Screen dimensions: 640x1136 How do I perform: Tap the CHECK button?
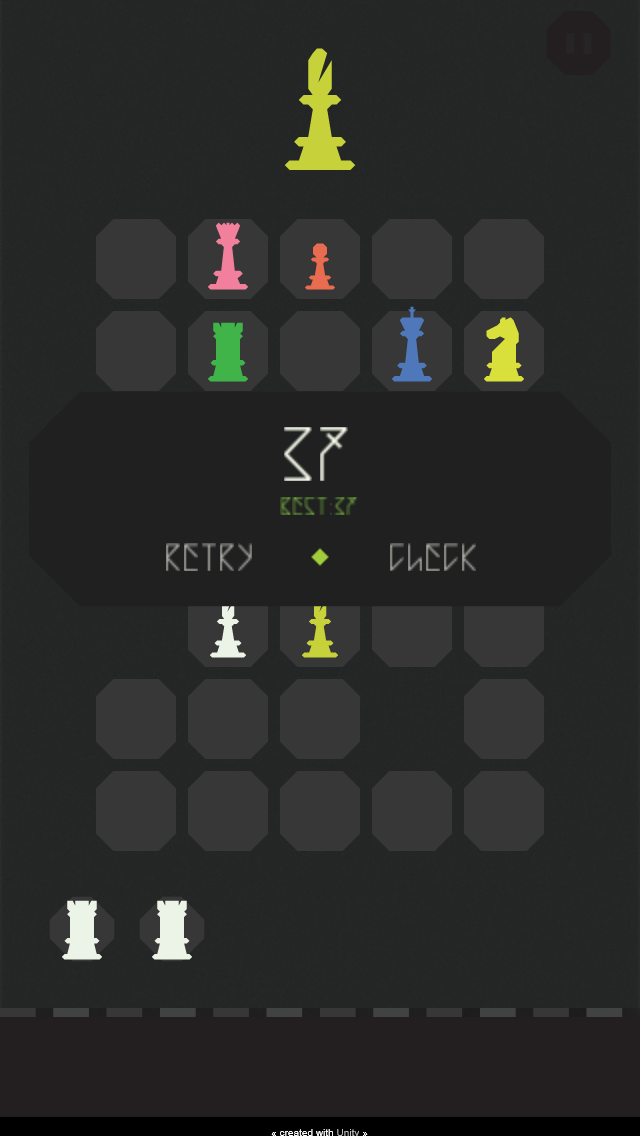pyautogui.click(x=432, y=557)
